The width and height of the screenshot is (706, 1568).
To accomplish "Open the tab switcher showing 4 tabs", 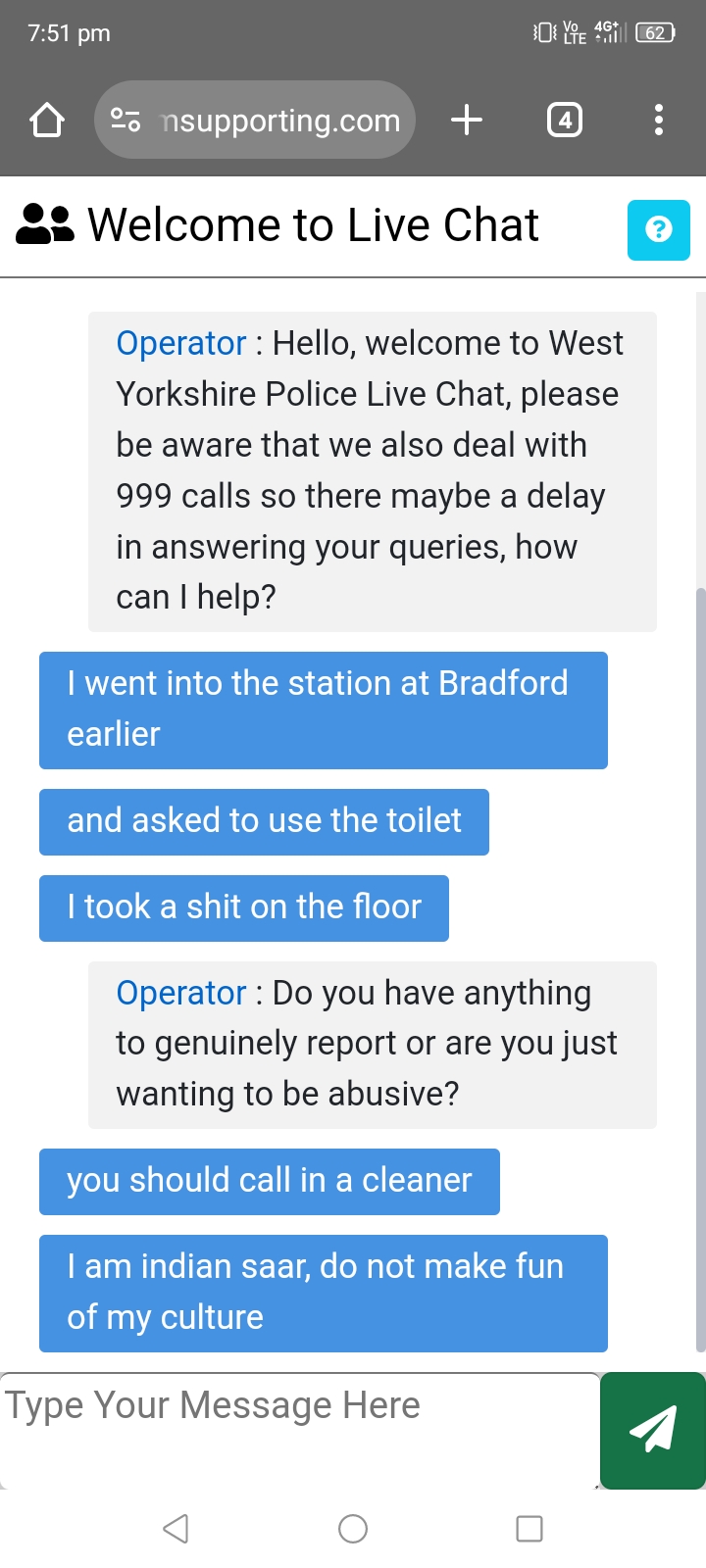I will coord(564,121).
